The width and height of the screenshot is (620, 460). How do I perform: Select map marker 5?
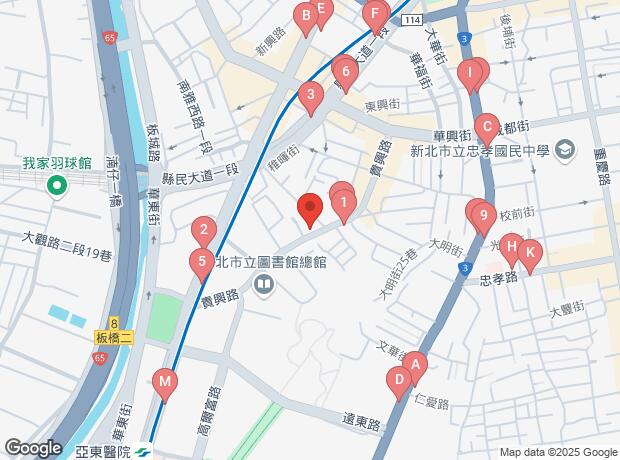tap(202, 266)
